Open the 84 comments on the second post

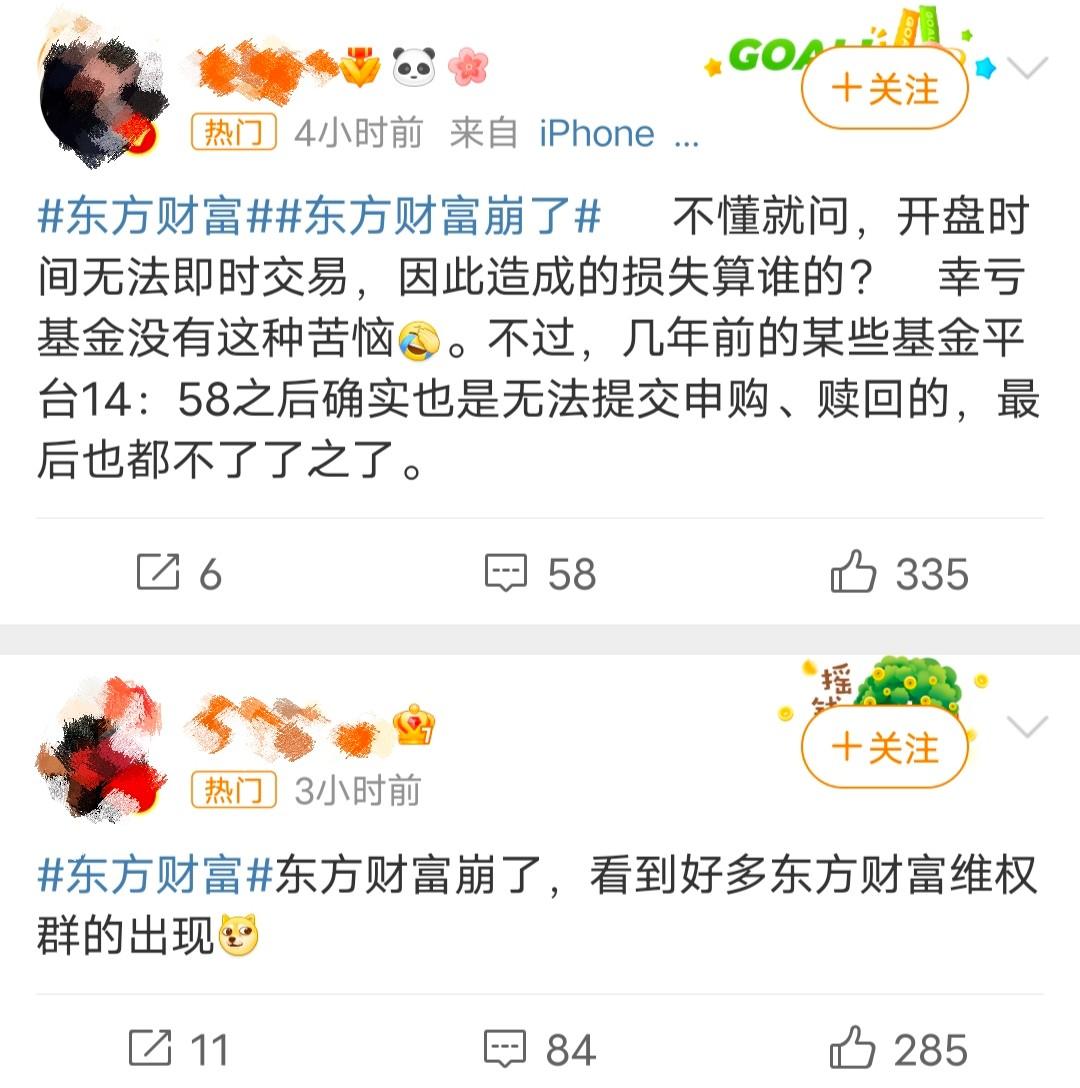(x=540, y=1048)
